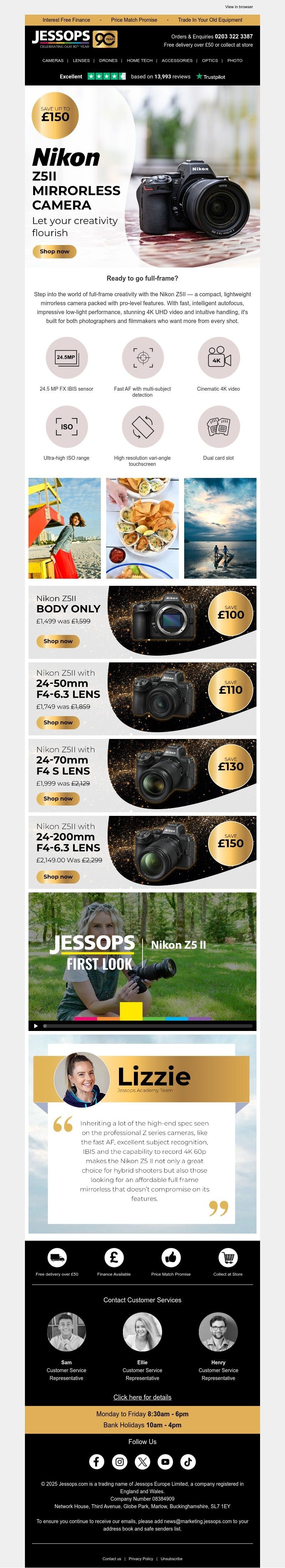The width and height of the screenshot is (285, 1568).
Task: Go to the Drones category
Action: tap(108, 60)
